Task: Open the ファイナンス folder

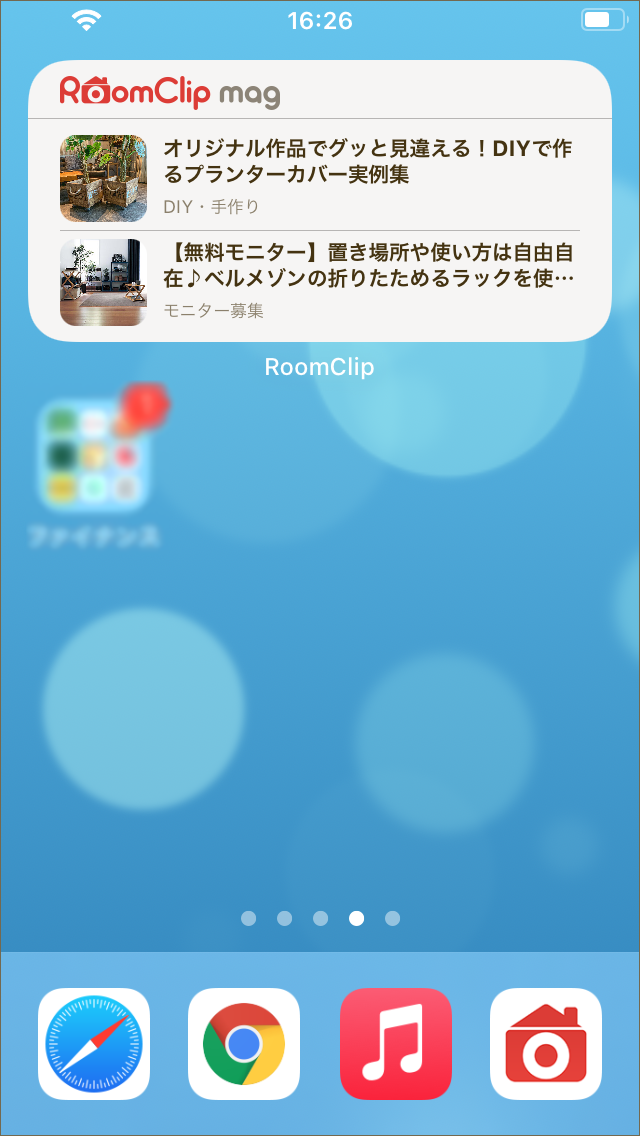Action: click(x=94, y=456)
